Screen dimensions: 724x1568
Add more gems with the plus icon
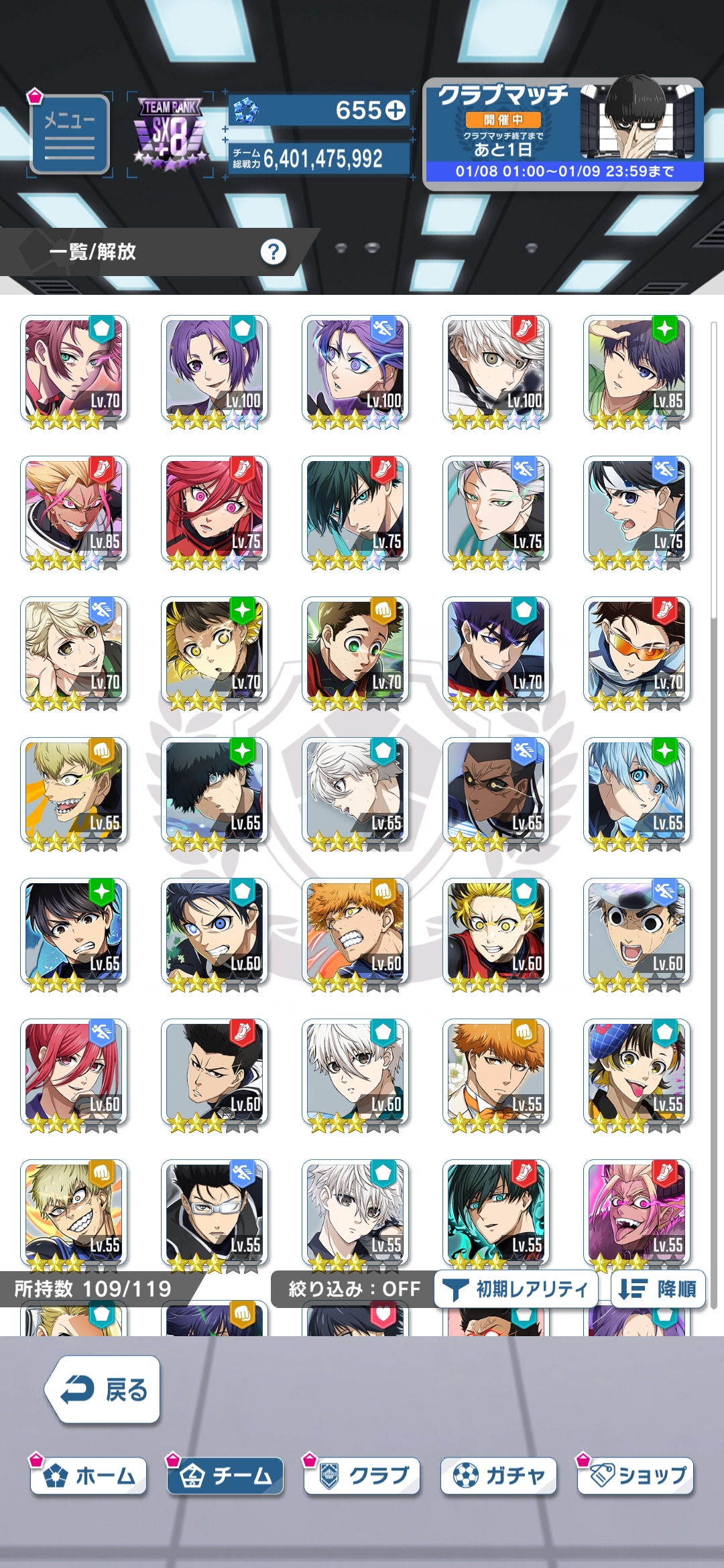coord(396,110)
